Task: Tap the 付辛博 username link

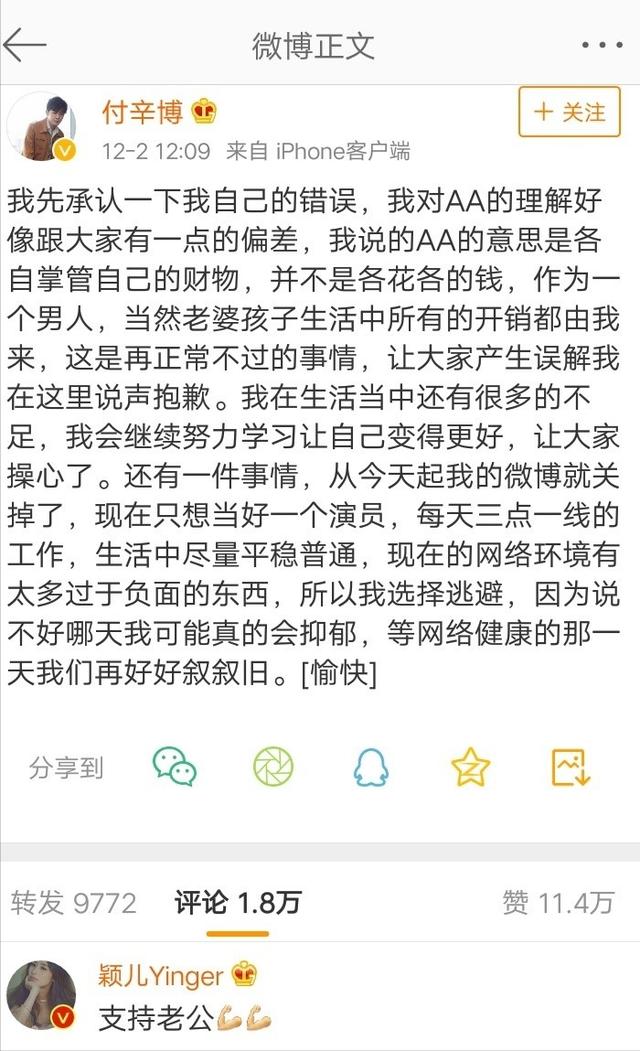Action: pos(142,111)
